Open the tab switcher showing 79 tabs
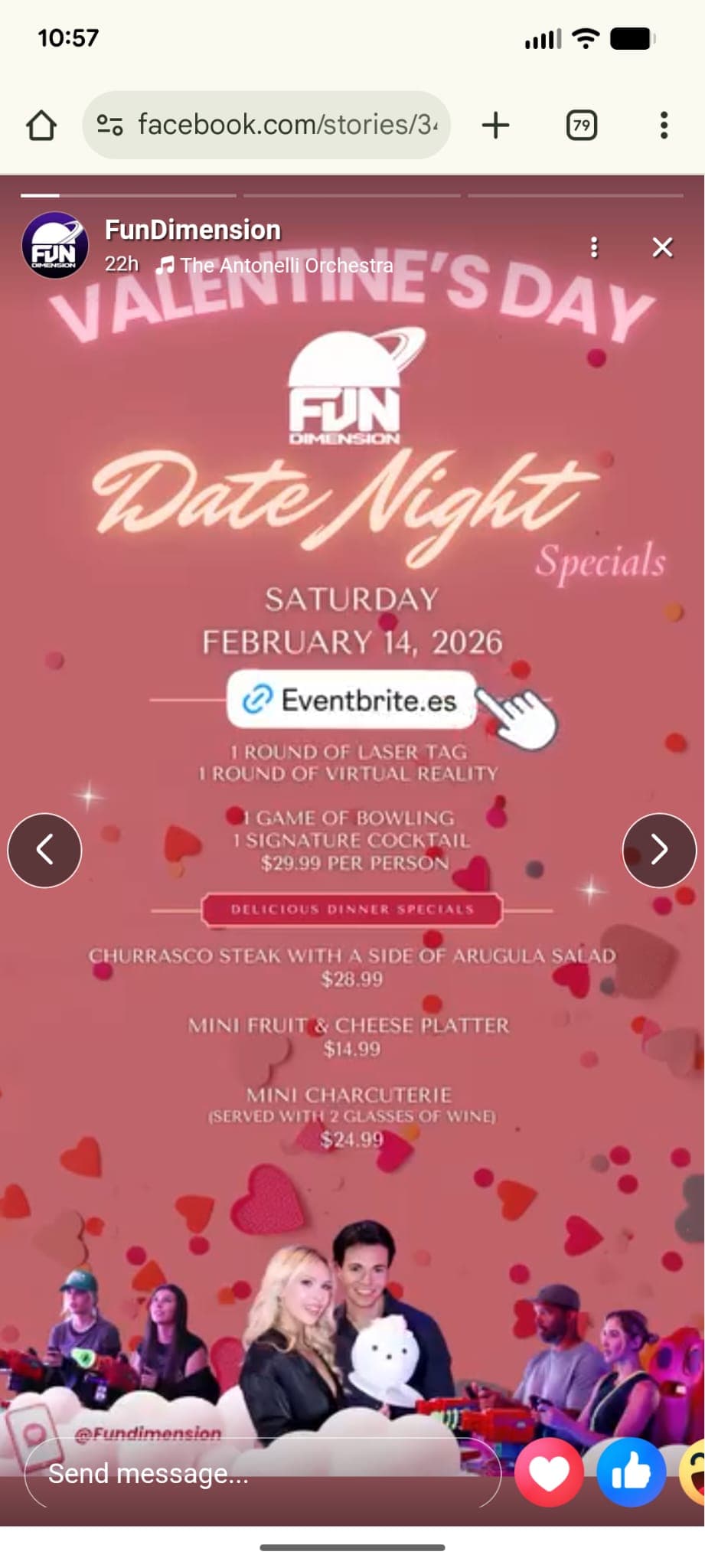Screen dimensions: 705x1568 click(x=582, y=125)
